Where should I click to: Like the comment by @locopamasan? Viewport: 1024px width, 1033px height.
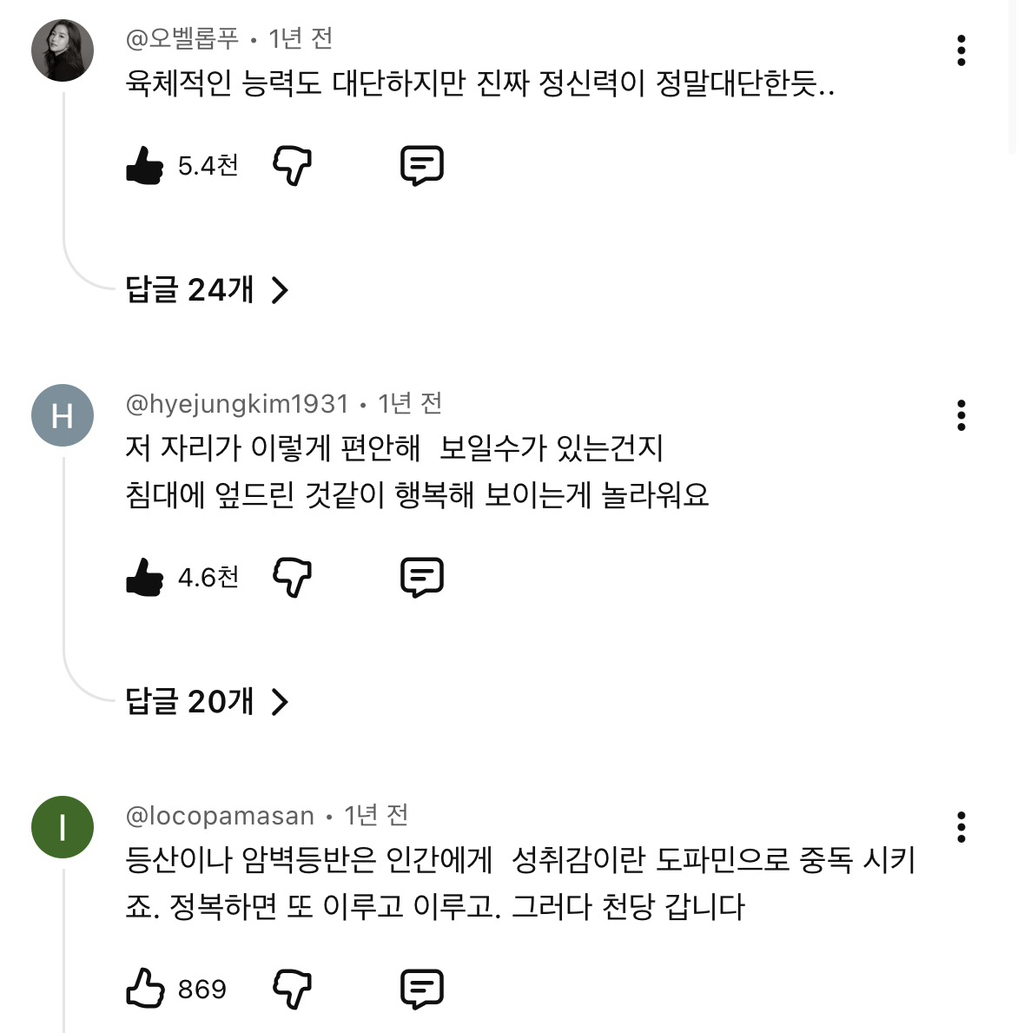pyautogui.click(x=145, y=989)
